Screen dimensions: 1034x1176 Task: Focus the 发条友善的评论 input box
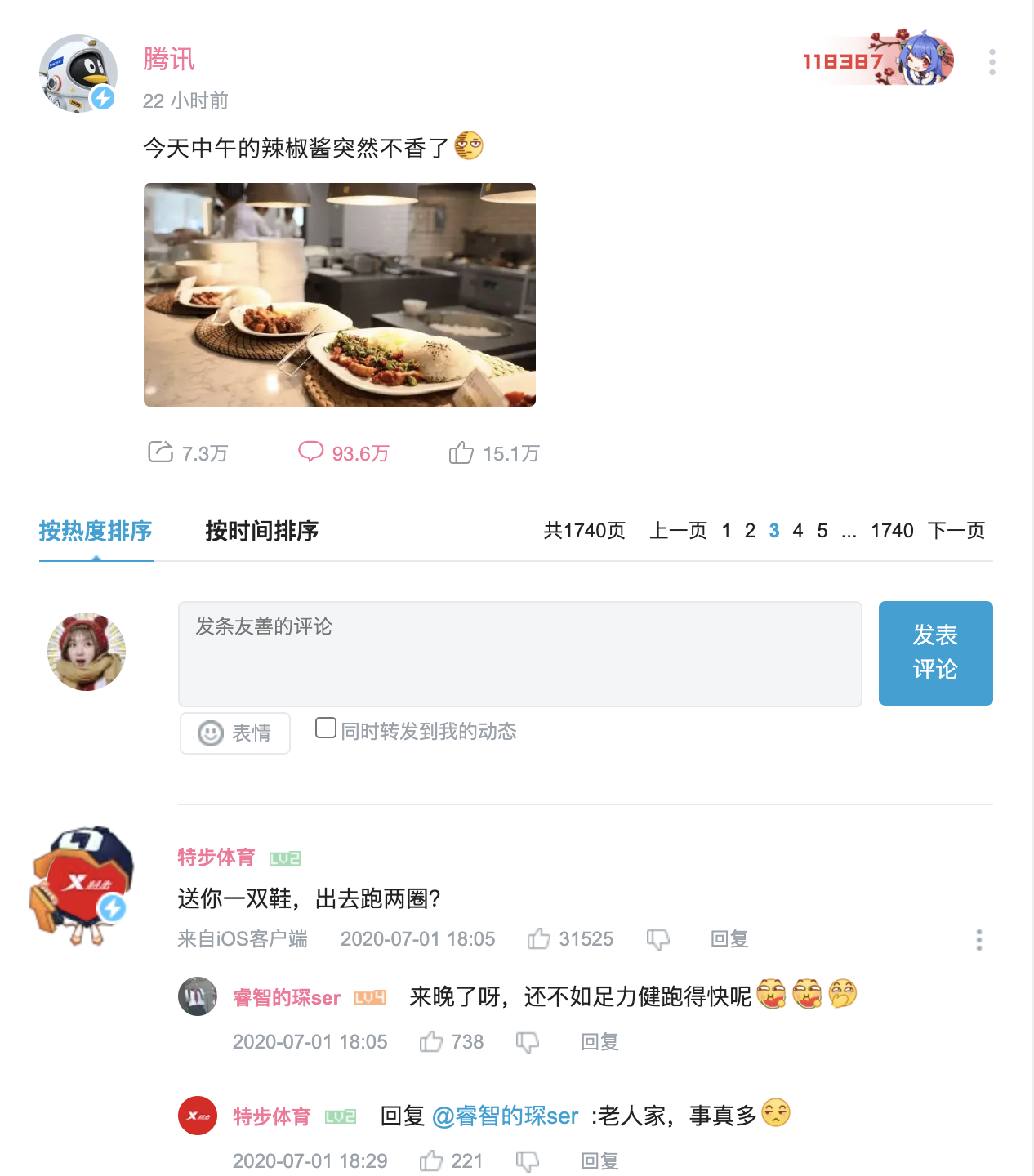point(520,653)
